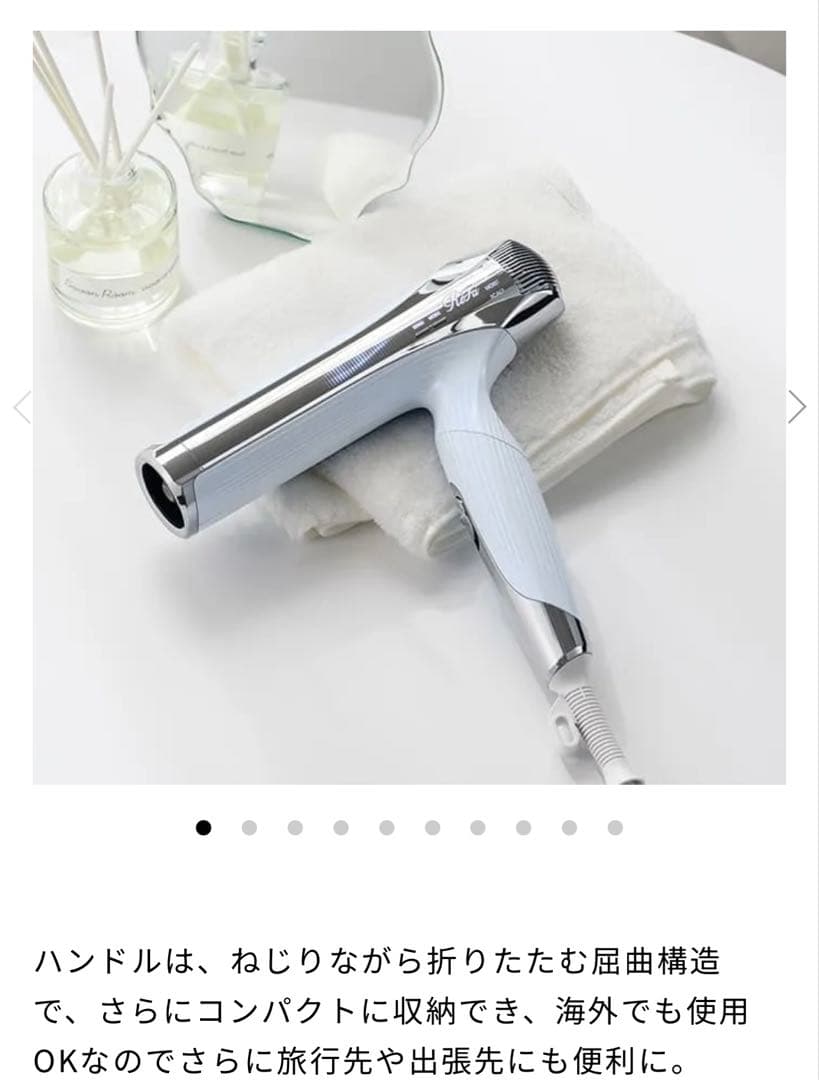Go to the previous product image
The image size is (819, 1080).
(21, 406)
